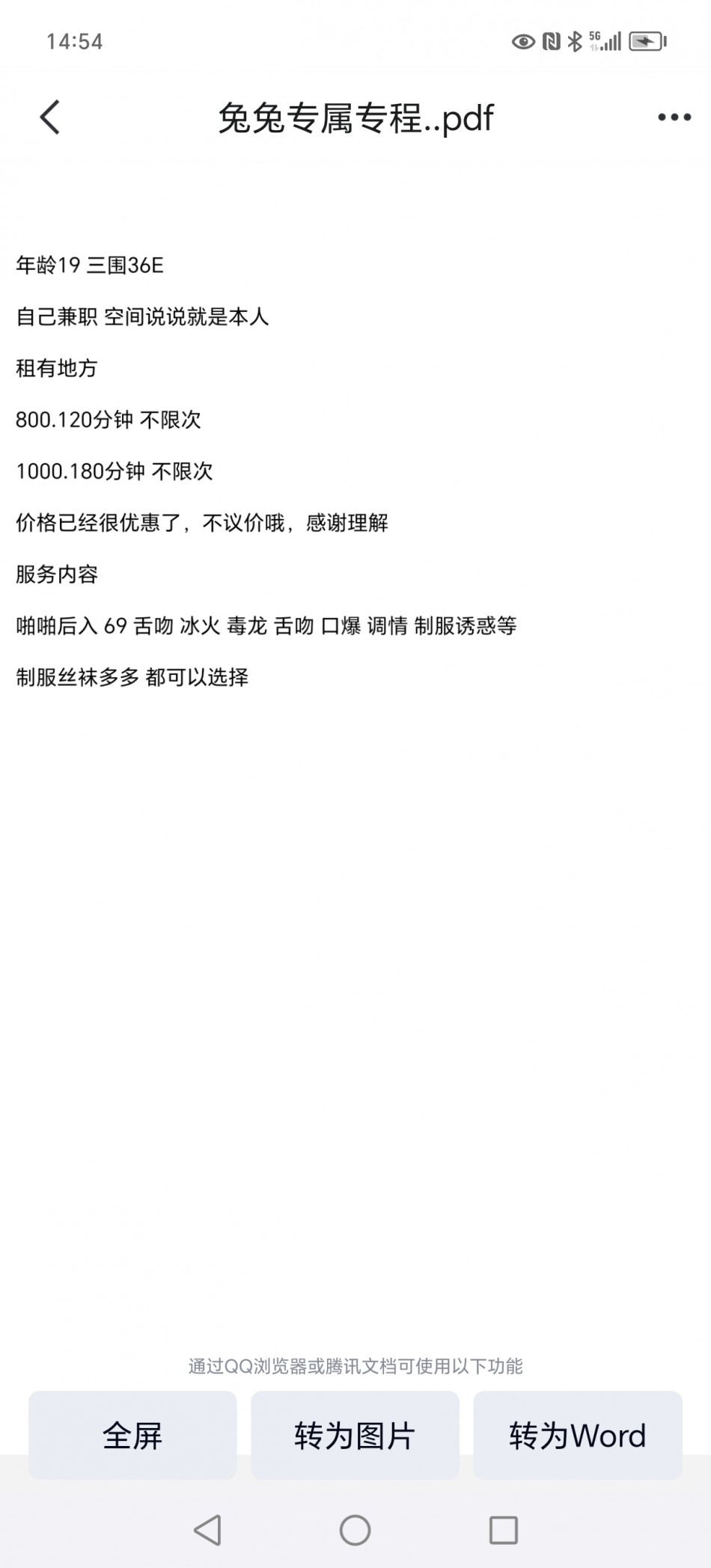Screen dimensions: 711x1568
Task: Choose 转为Word to convert to Word
Action: pyautogui.click(x=577, y=1435)
